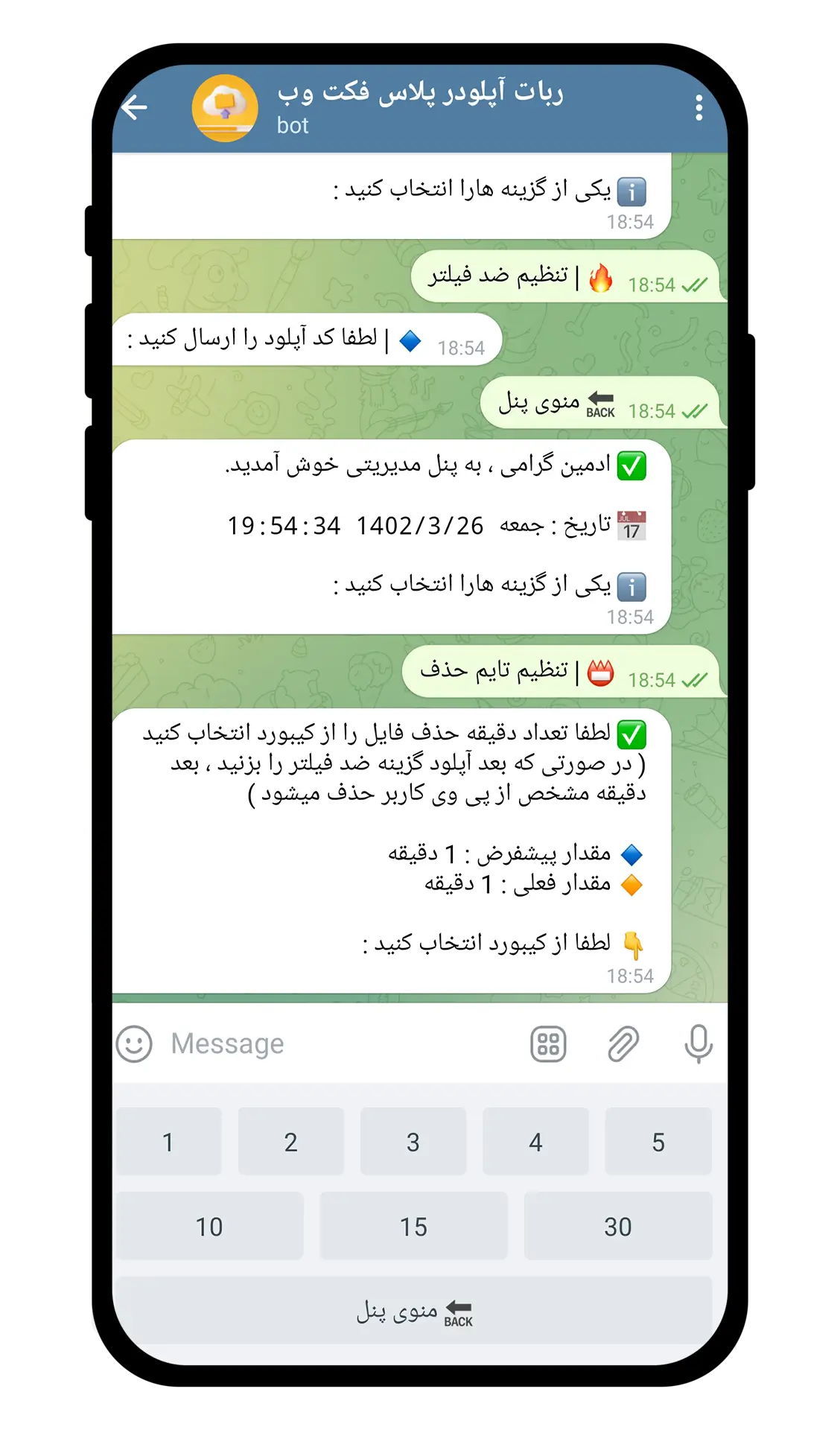Record a voice message with the microphone
Viewport: 840px width, 1430px height.
click(x=698, y=1043)
